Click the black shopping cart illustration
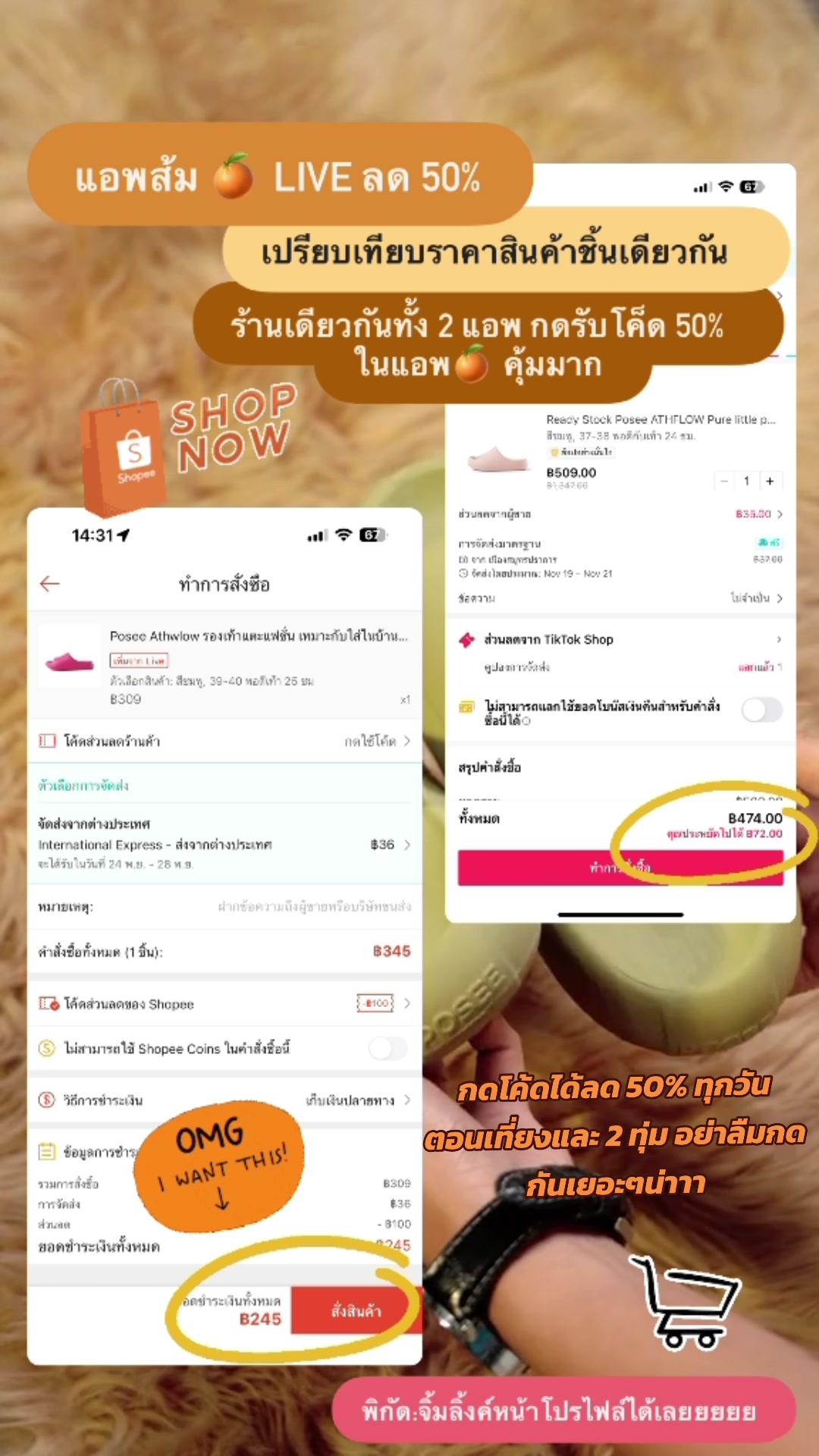Image resolution: width=819 pixels, height=1456 pixels. click(686, 1301)
